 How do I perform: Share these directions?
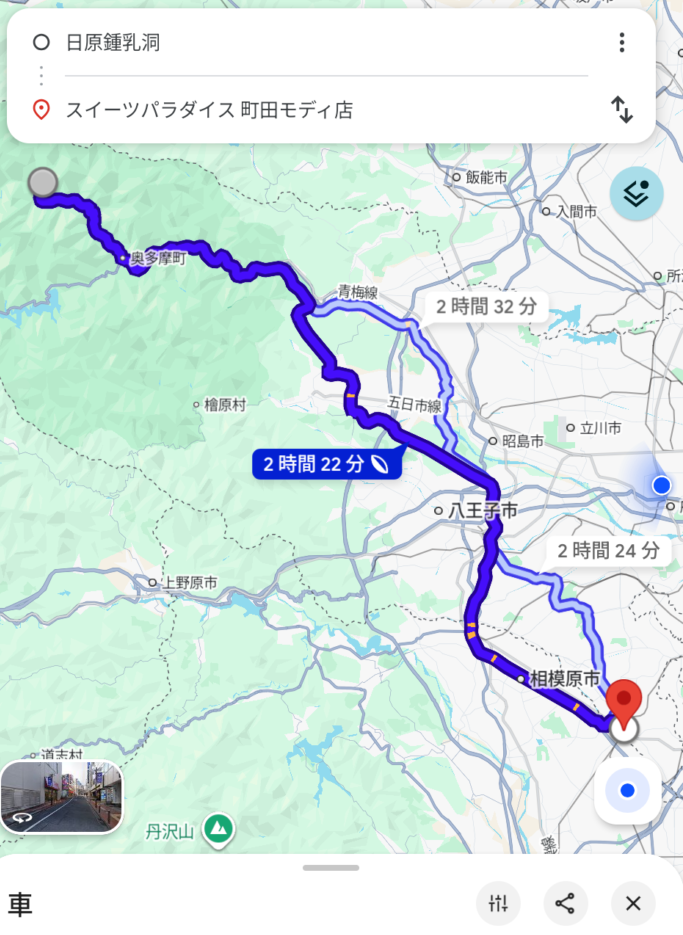click(565, 904)
